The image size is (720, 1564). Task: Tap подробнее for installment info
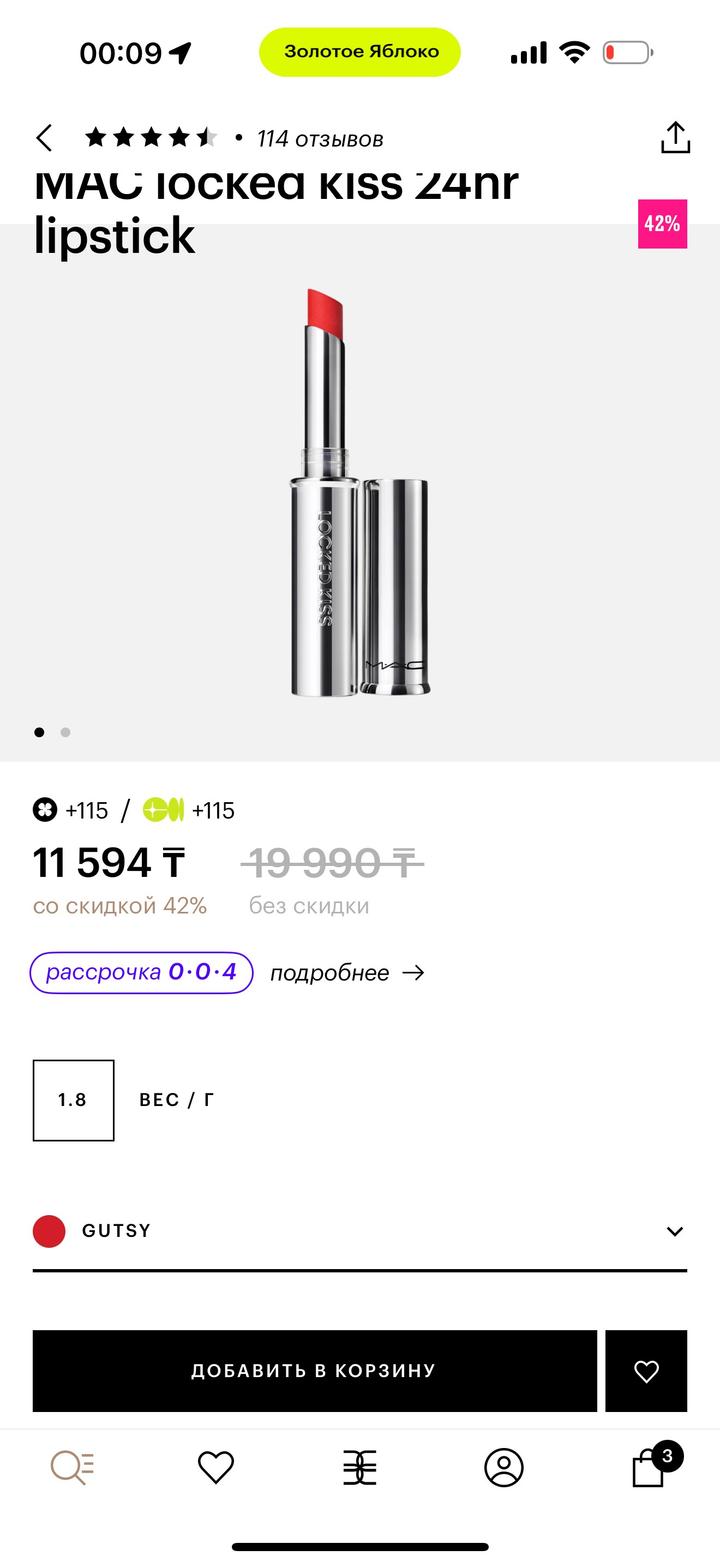(346, 973)
